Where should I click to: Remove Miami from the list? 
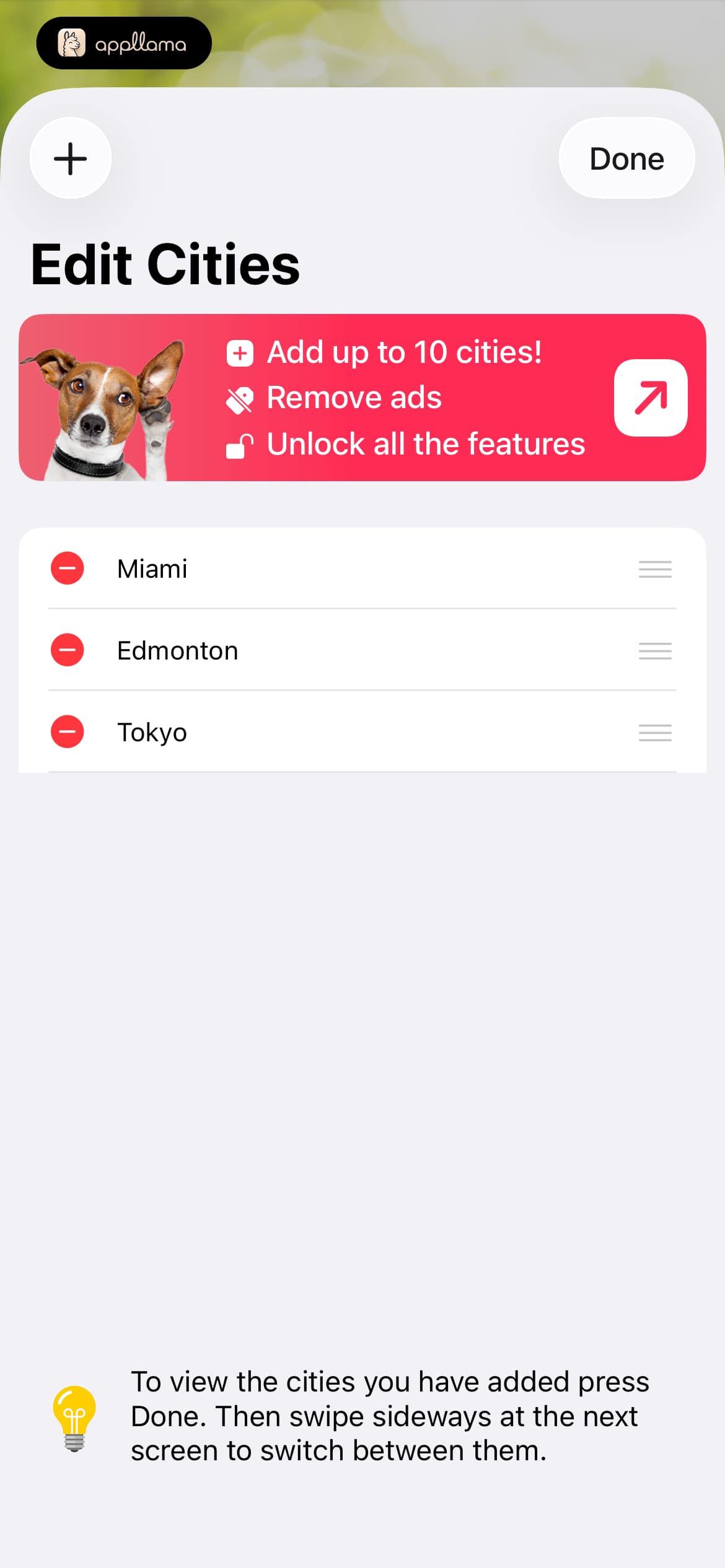point(67,568)
